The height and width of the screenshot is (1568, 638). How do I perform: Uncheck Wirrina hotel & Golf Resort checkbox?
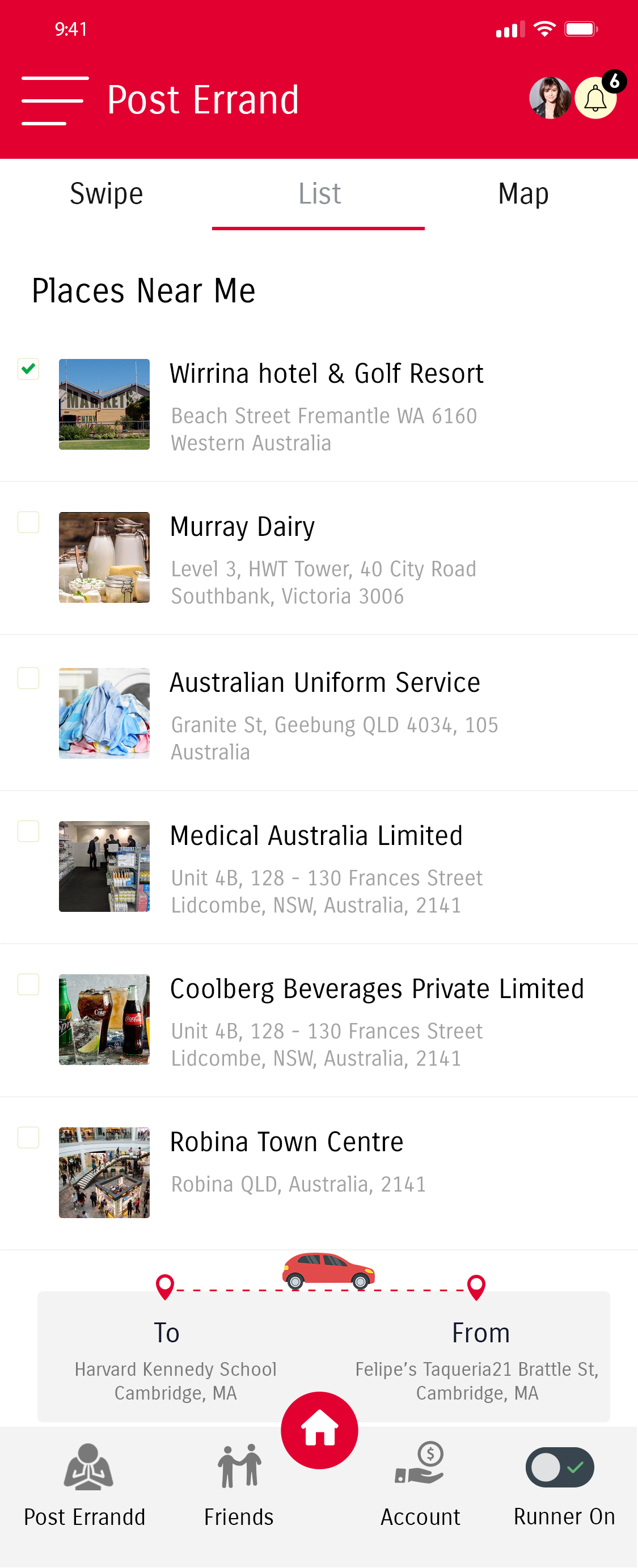(28, 369)
